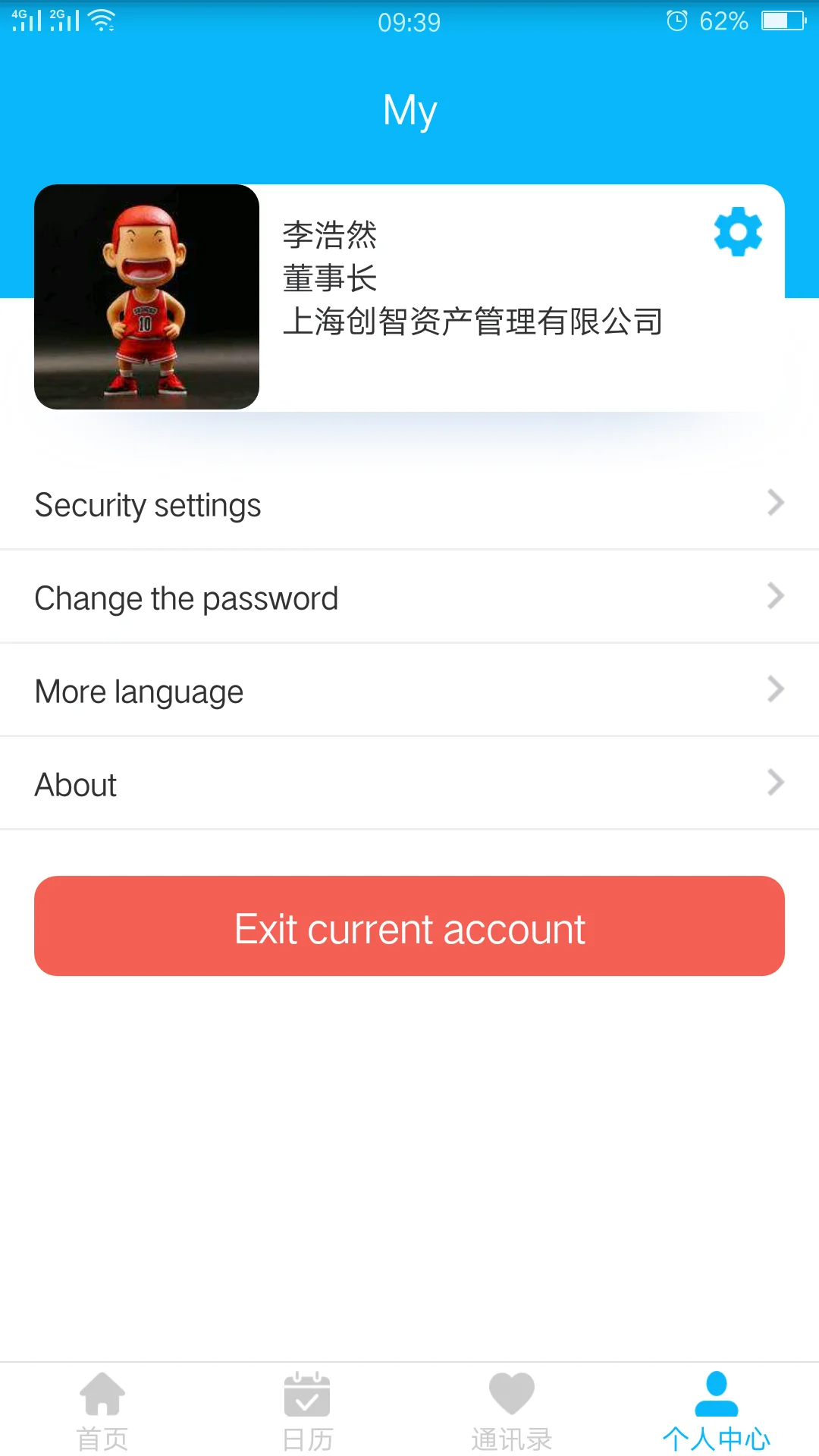This screenshot has width=819, height=1456.
Task: Expand Change the password with its arrow
Action: pyautogui.click(x=774, y=596)
